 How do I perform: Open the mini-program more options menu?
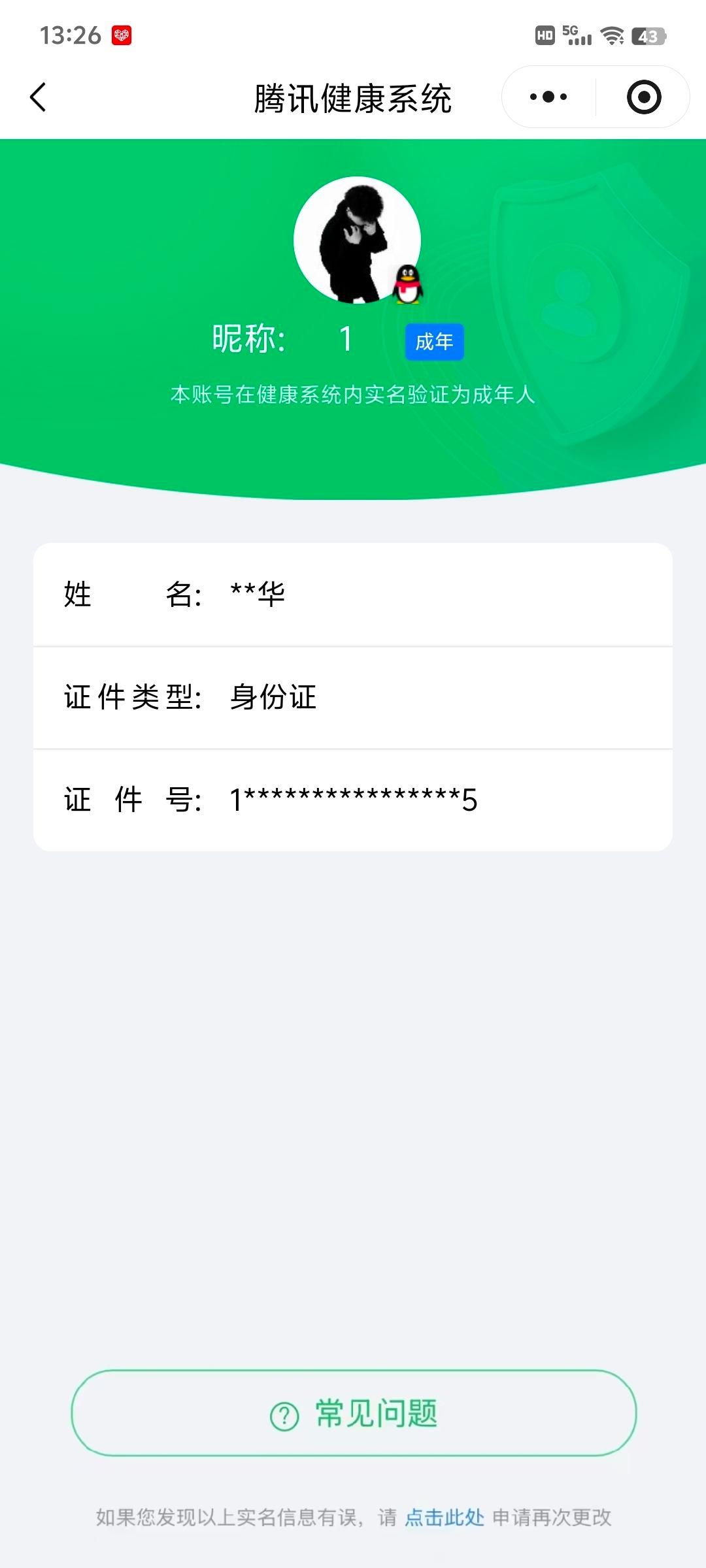pyautogui.click(x=548, y=96)
